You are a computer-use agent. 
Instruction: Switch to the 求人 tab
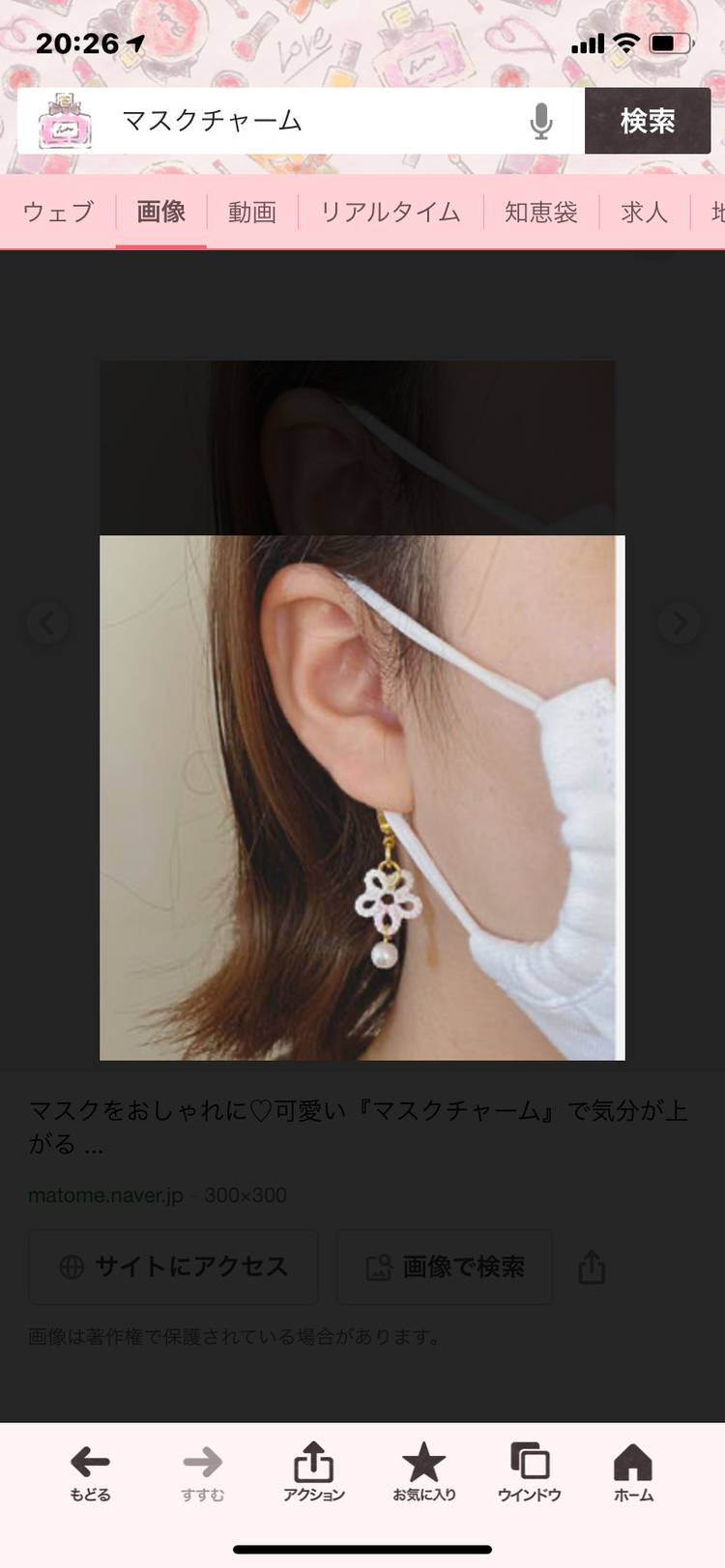pyautogui.click(x=644, y=212)
